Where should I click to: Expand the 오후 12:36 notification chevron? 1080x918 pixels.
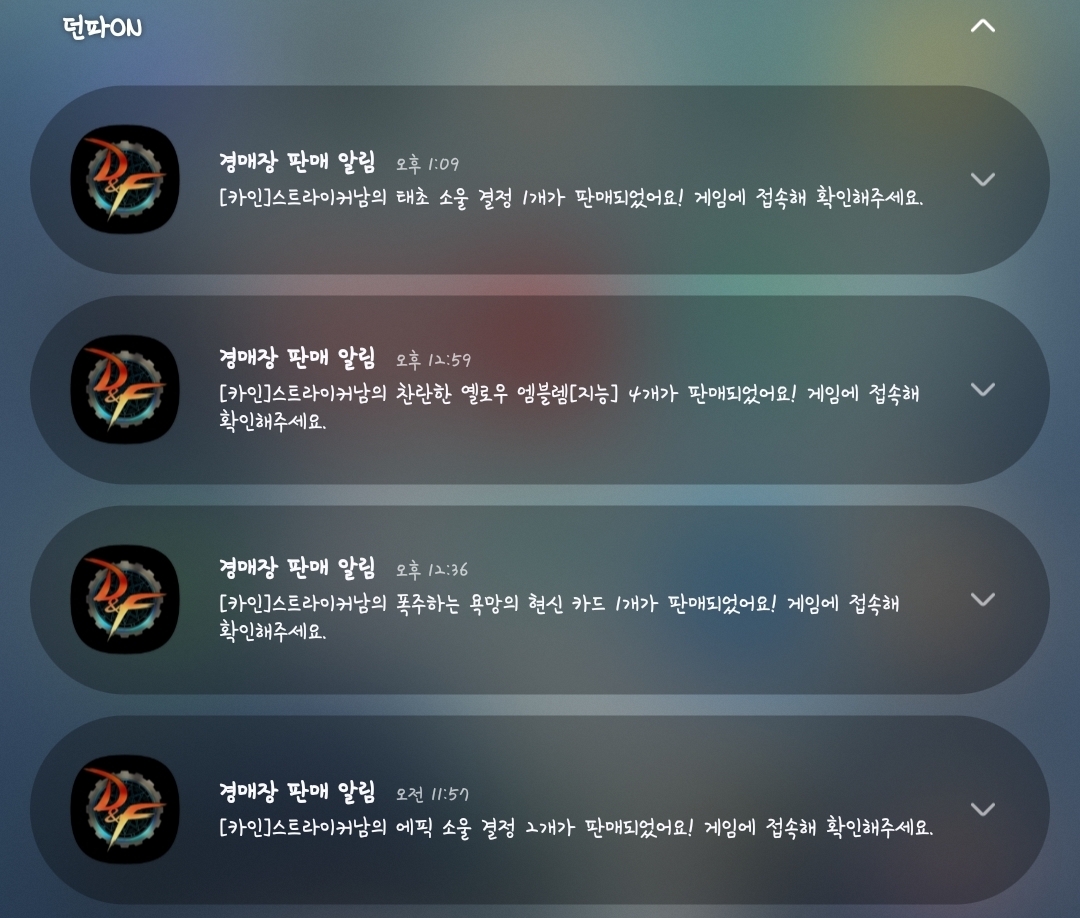point(982,600)
